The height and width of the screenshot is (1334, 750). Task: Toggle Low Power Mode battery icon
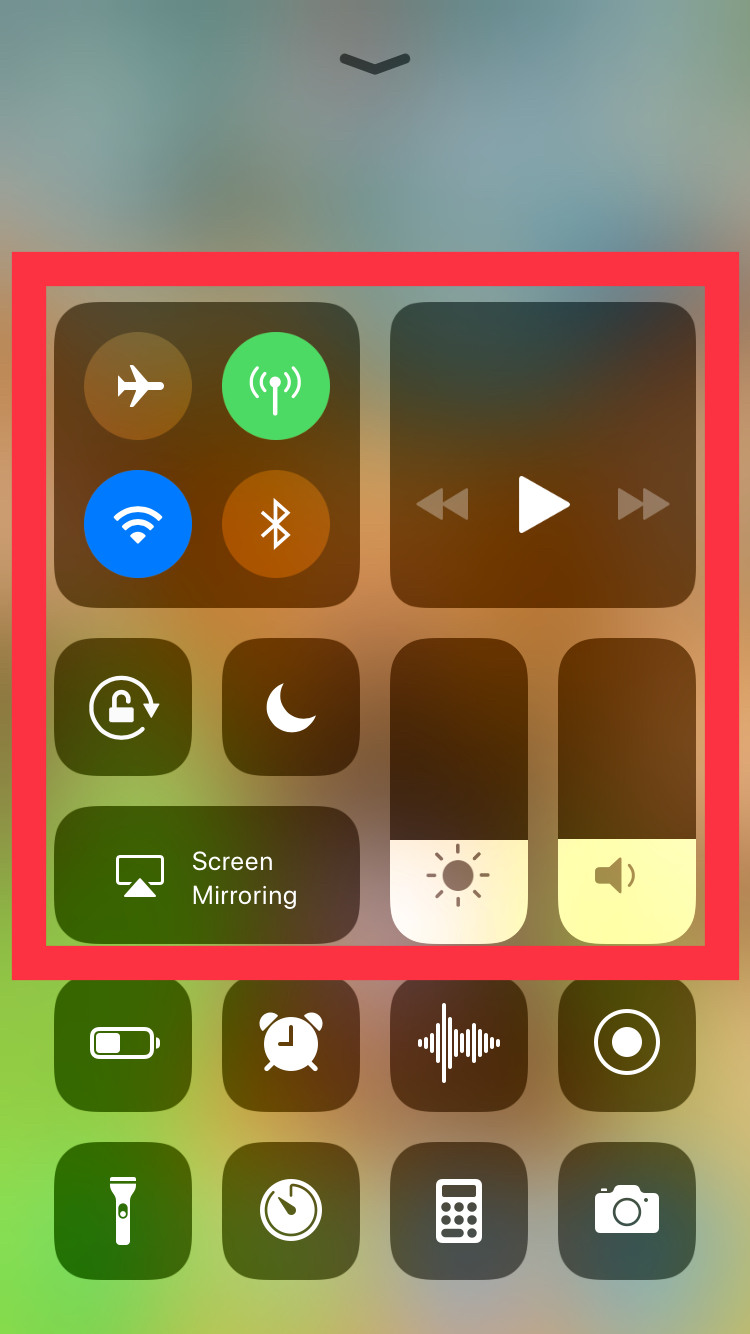point(123,1043)
